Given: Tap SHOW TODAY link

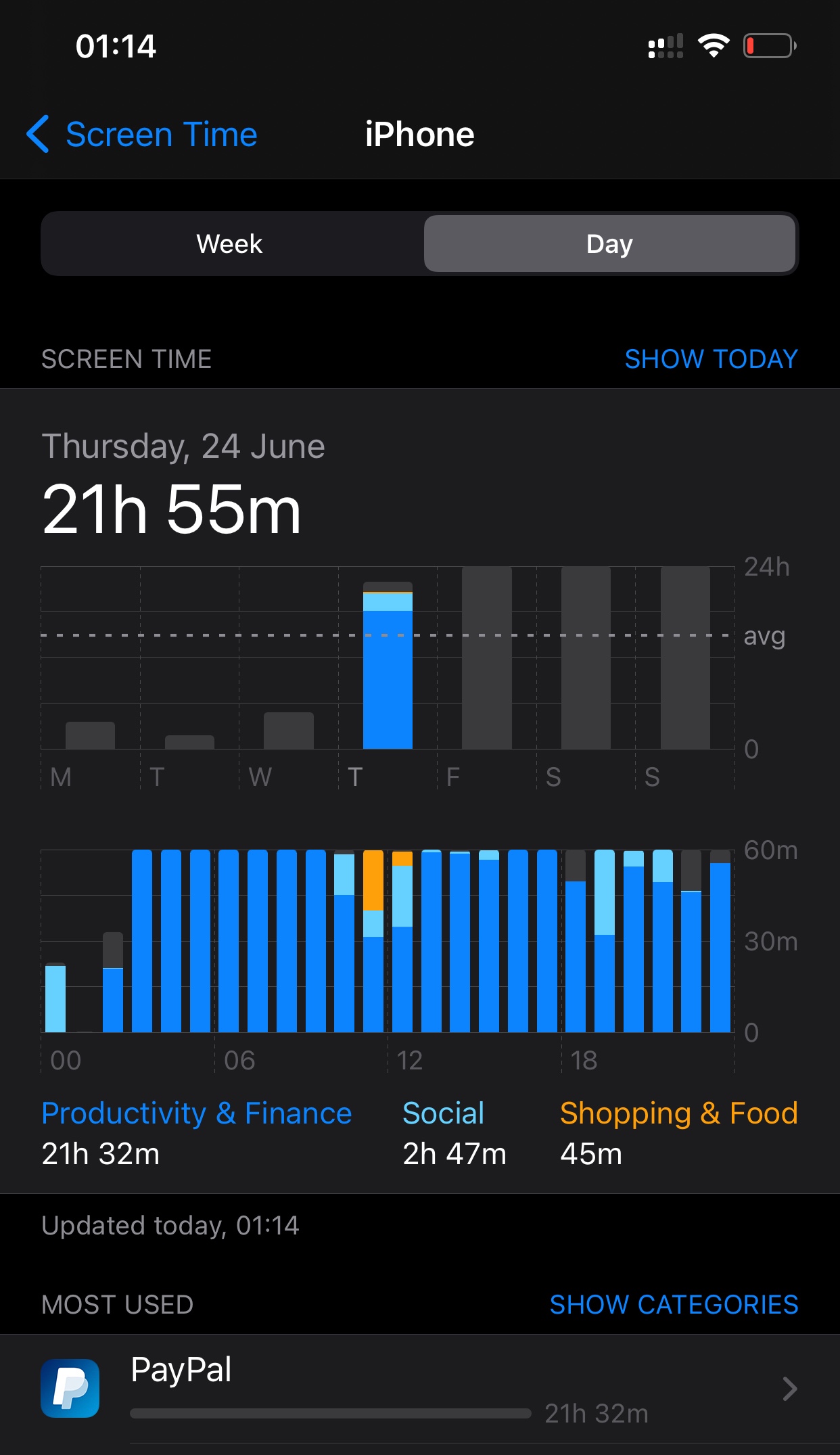Looking at the screenshot, I should coord(711,359).
